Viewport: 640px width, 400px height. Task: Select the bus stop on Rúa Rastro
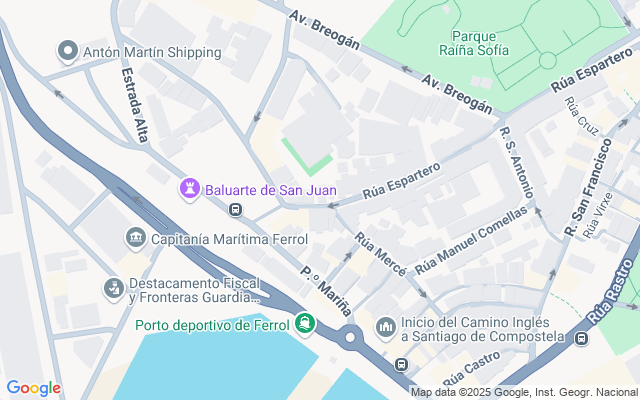[581, 338]
